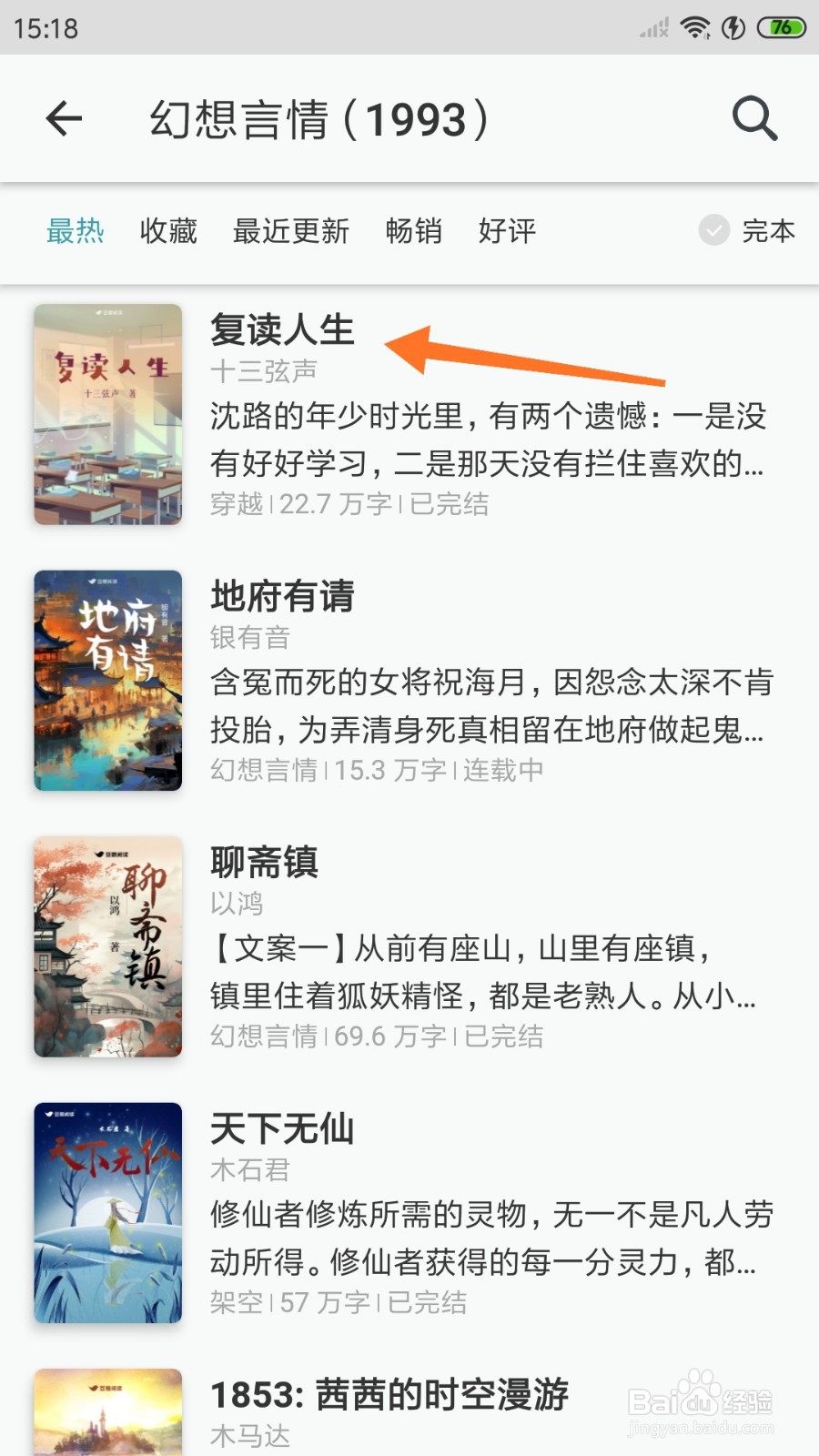
Task: Select the 最近更新 sorting tab
Action: point(291,231)
